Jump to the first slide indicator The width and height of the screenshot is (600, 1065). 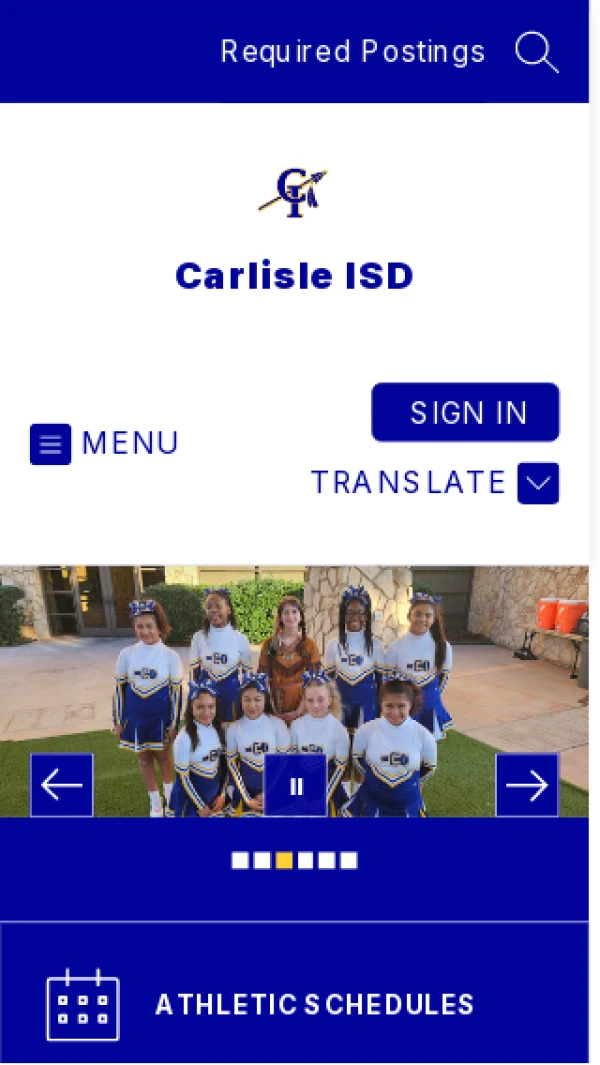[x=240, y=860]
